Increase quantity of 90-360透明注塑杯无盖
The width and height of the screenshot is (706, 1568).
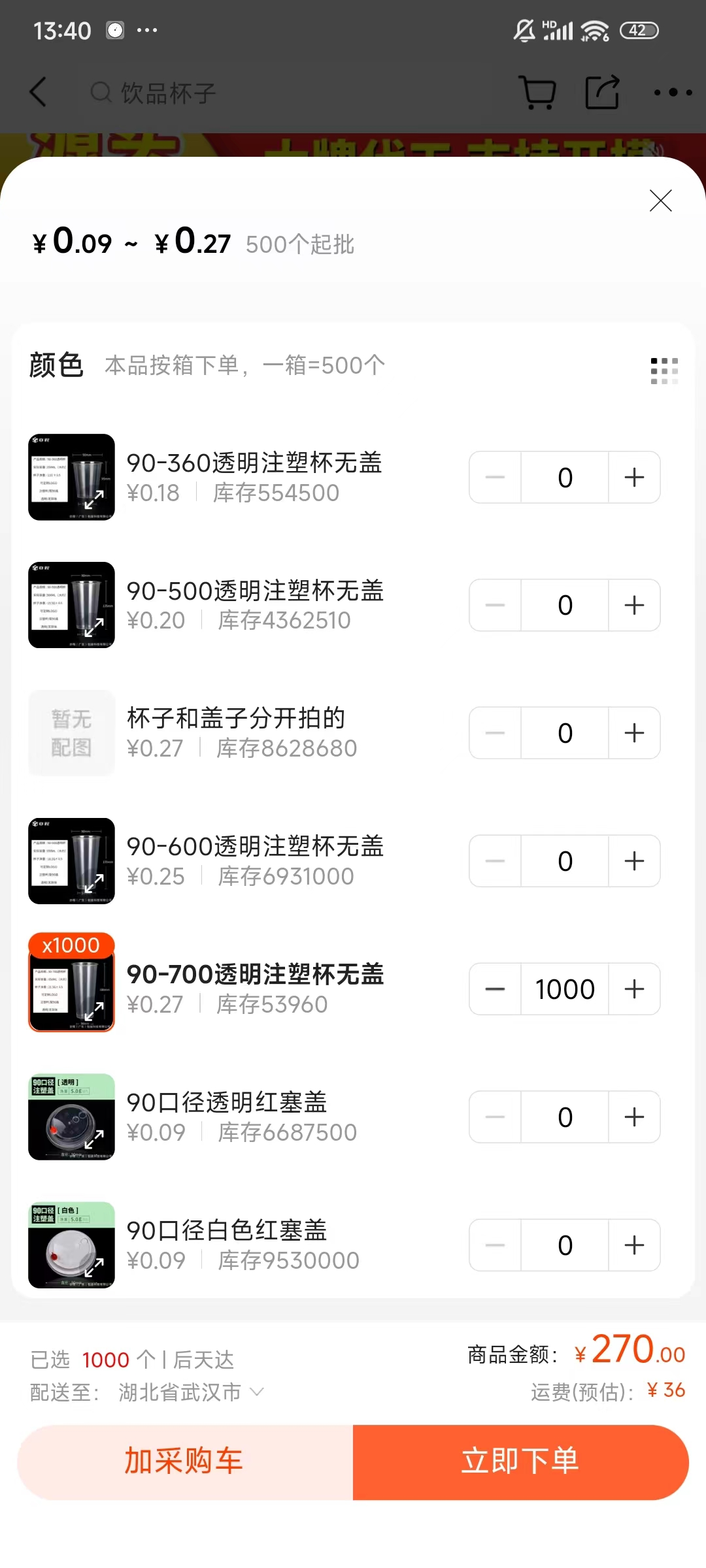point(634,478)
